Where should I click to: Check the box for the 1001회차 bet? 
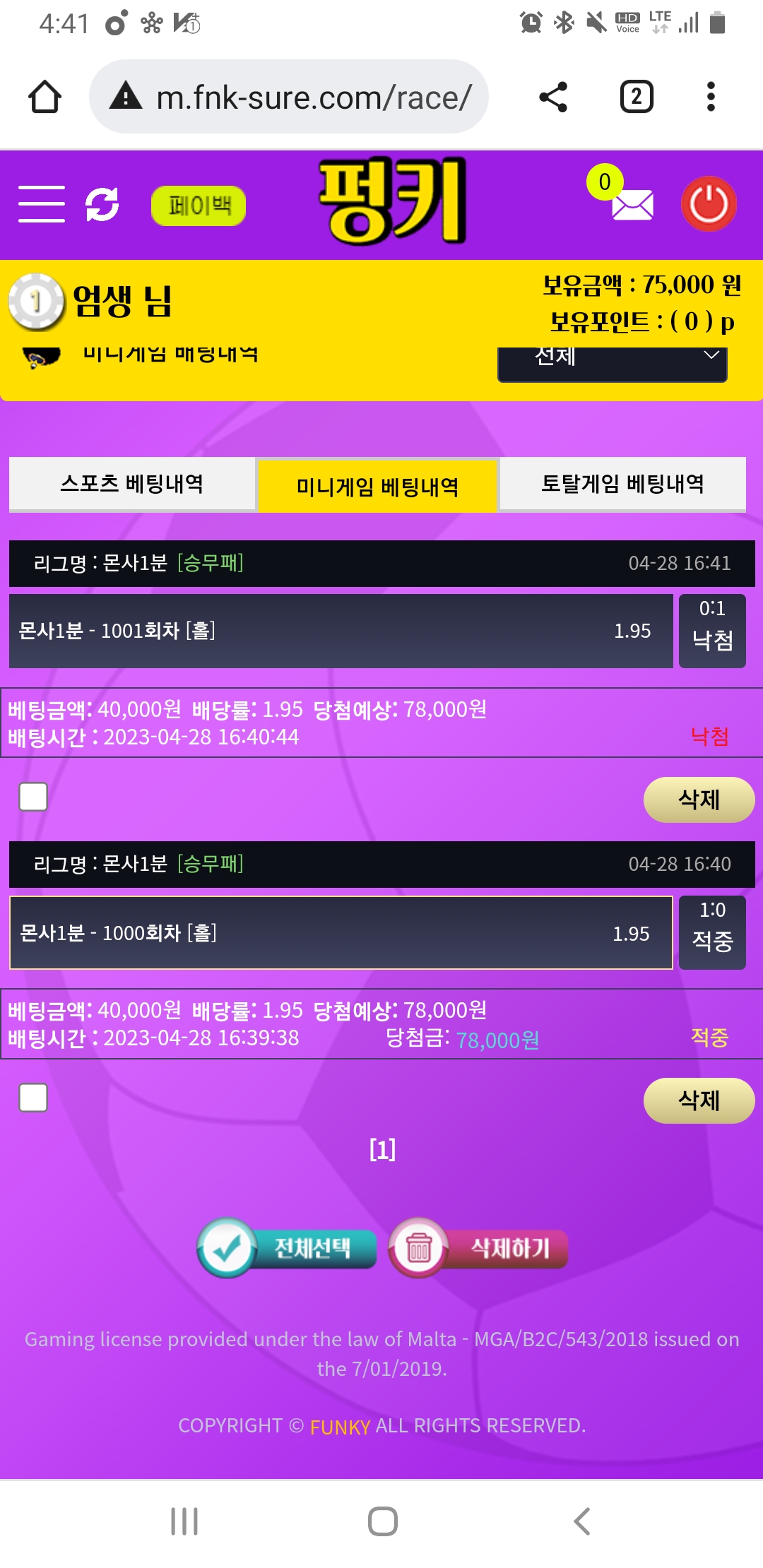click(33, 797)
